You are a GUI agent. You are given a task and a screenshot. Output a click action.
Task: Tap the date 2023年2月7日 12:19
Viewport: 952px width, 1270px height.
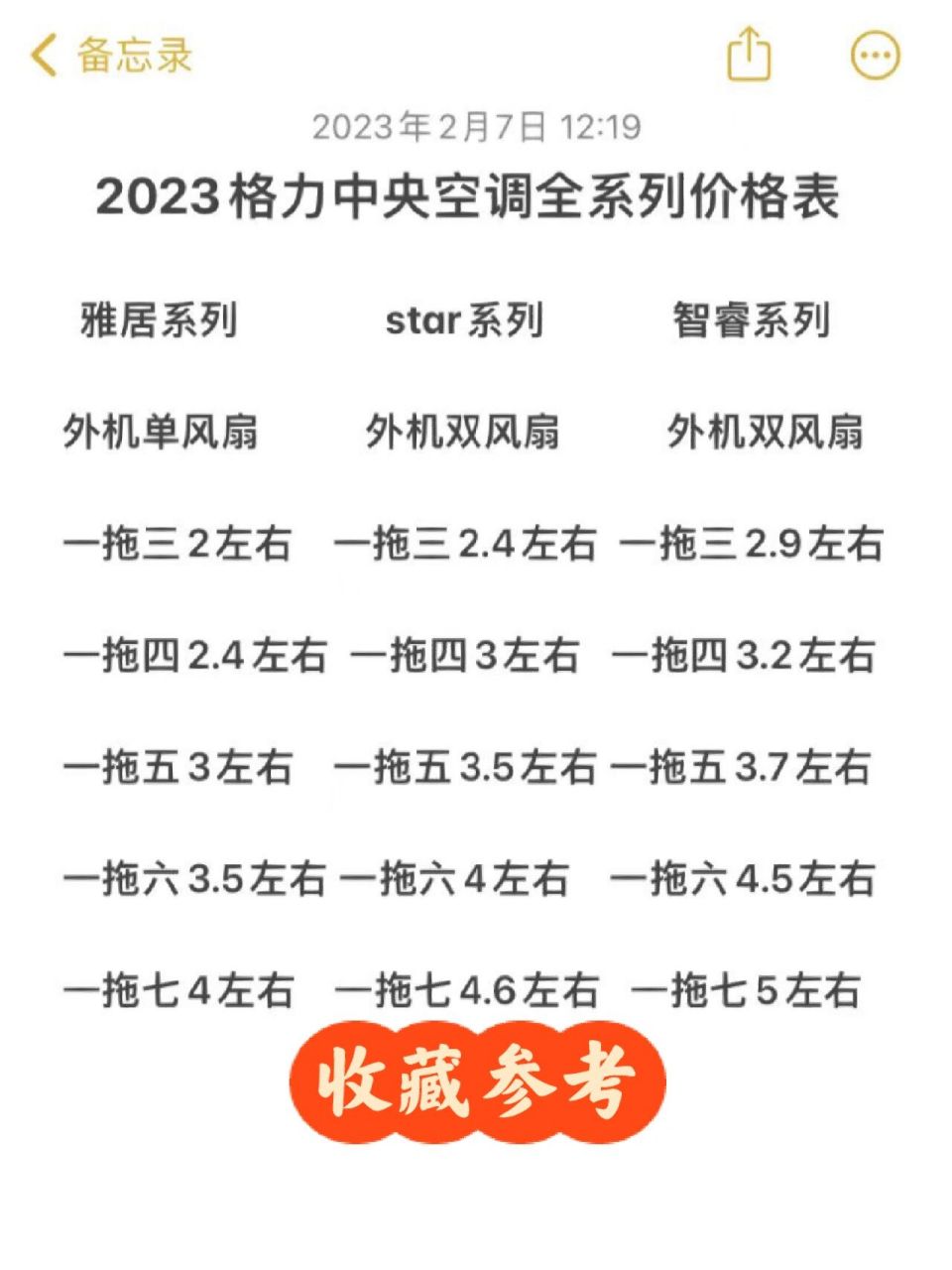[x=476, y=126]
